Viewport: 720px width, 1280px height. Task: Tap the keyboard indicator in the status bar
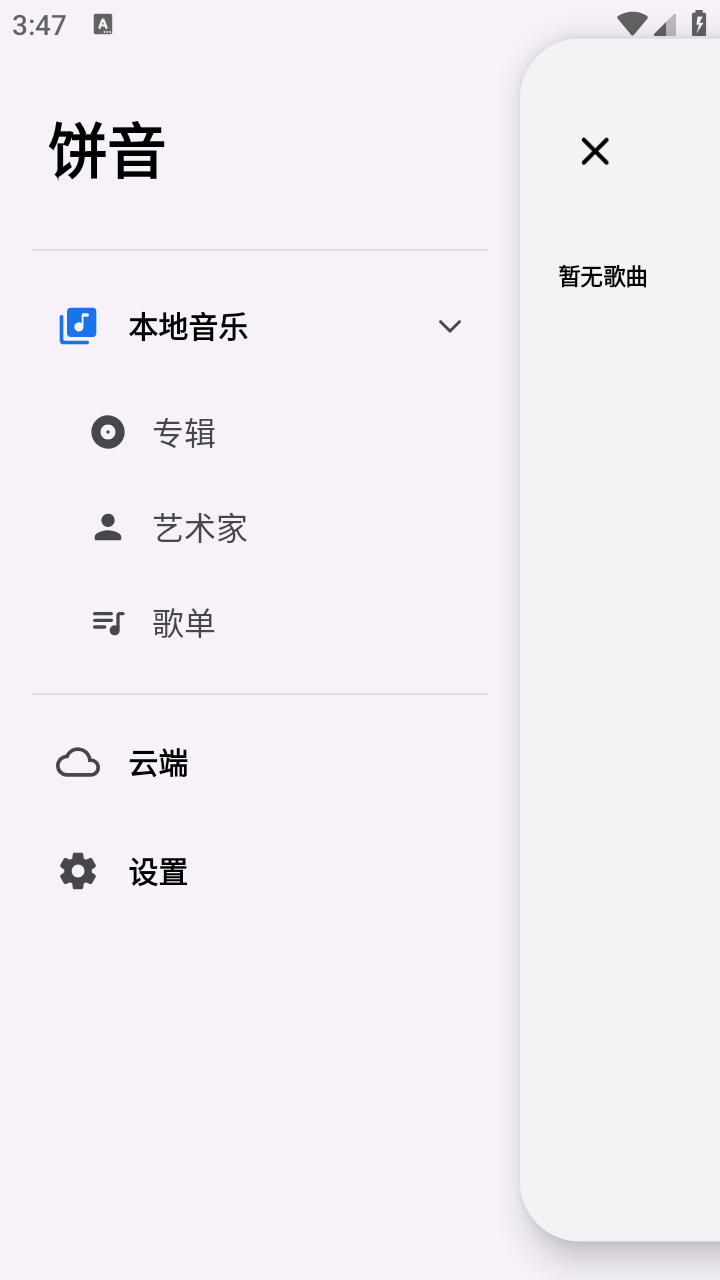point(103,24)
